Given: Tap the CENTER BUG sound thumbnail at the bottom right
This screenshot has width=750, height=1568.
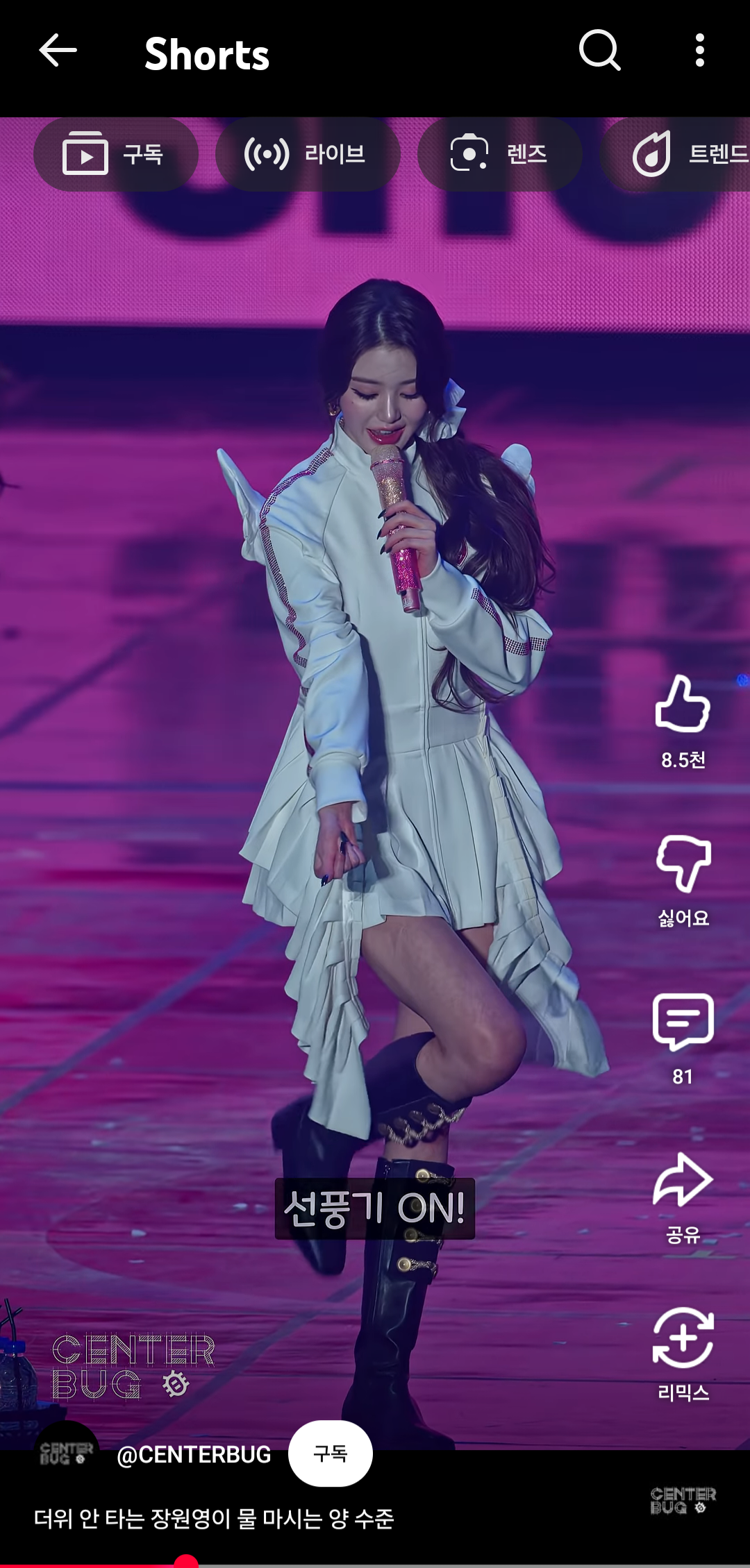Looking at the screenshot, I should point(683,1501).
